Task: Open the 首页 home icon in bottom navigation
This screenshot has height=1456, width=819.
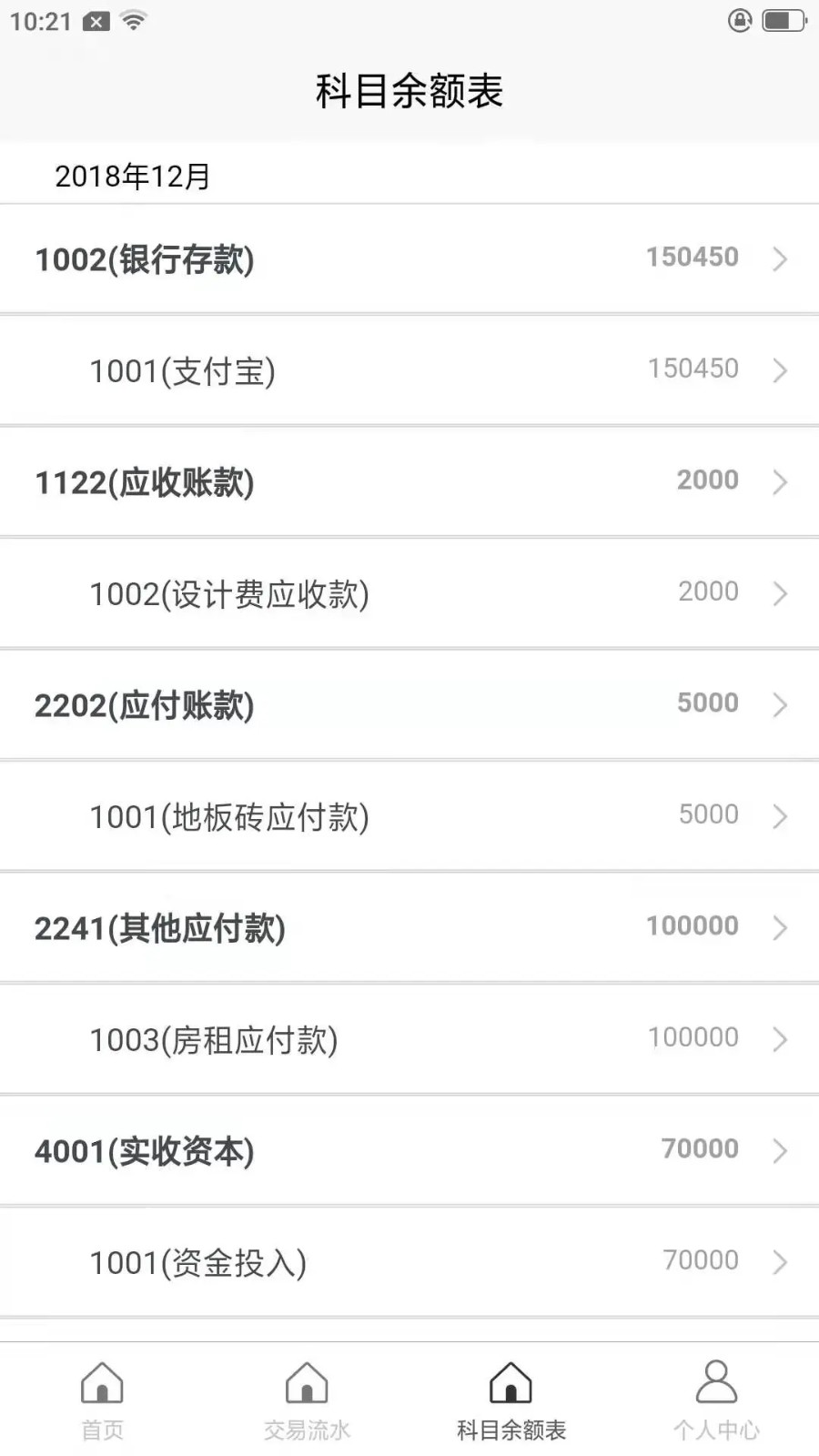Action: pyautogui.click(x=102, y=1383)
